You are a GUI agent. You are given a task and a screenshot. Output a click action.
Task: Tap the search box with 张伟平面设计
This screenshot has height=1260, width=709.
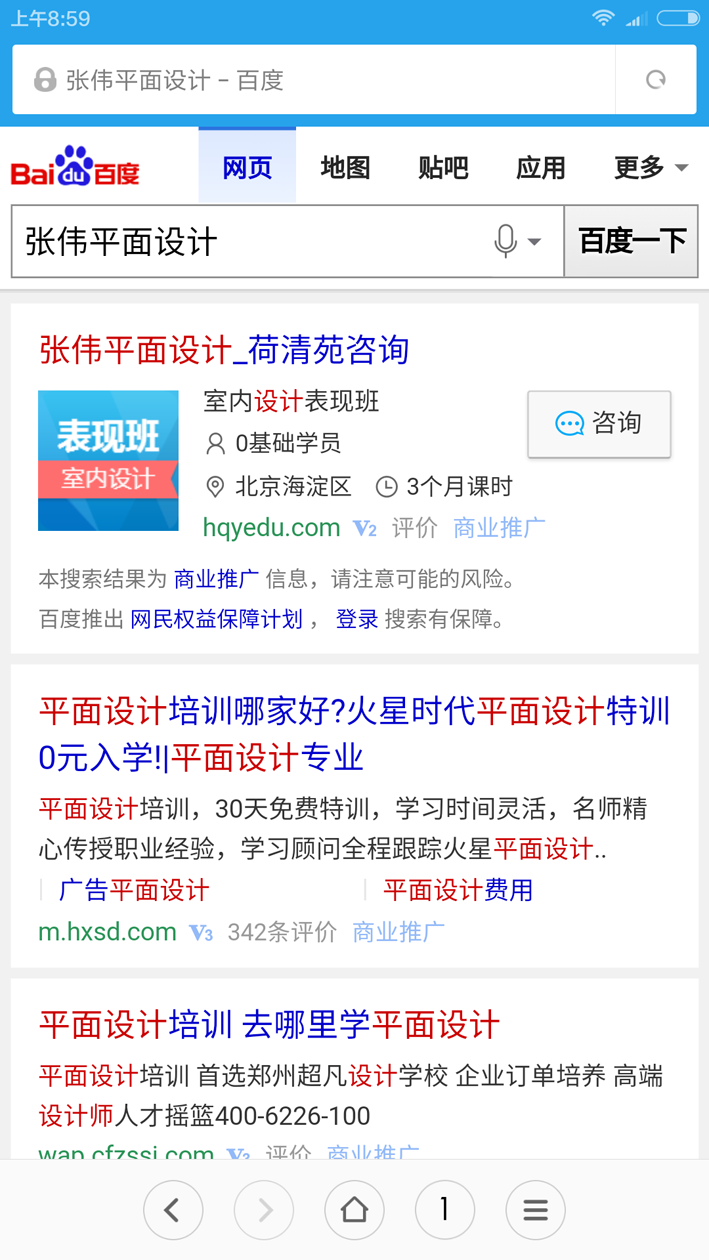(250, 242)
